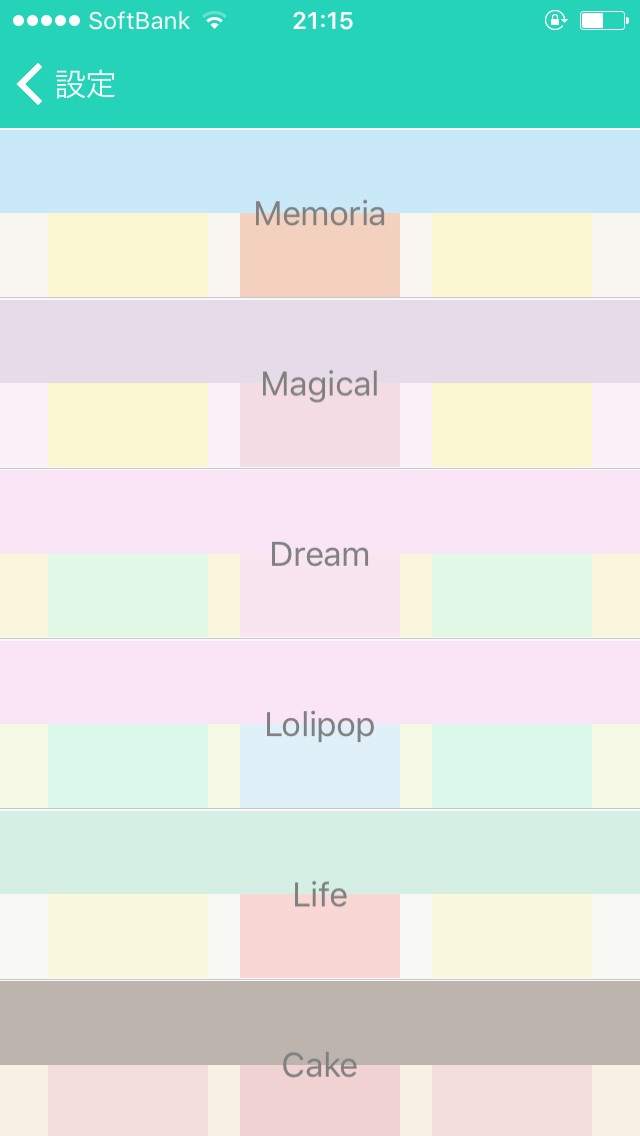Select the Life theme

[320, 894]
